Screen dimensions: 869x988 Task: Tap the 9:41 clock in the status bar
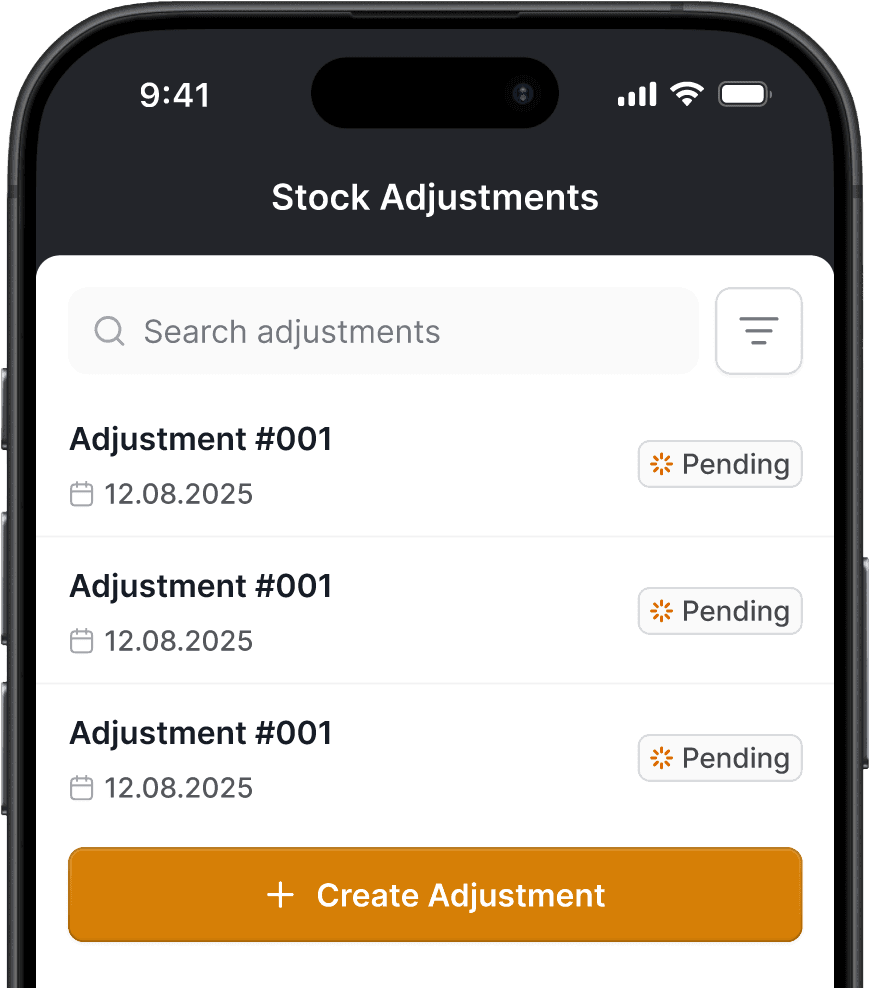pyautogui.click(x=177, y=94)
